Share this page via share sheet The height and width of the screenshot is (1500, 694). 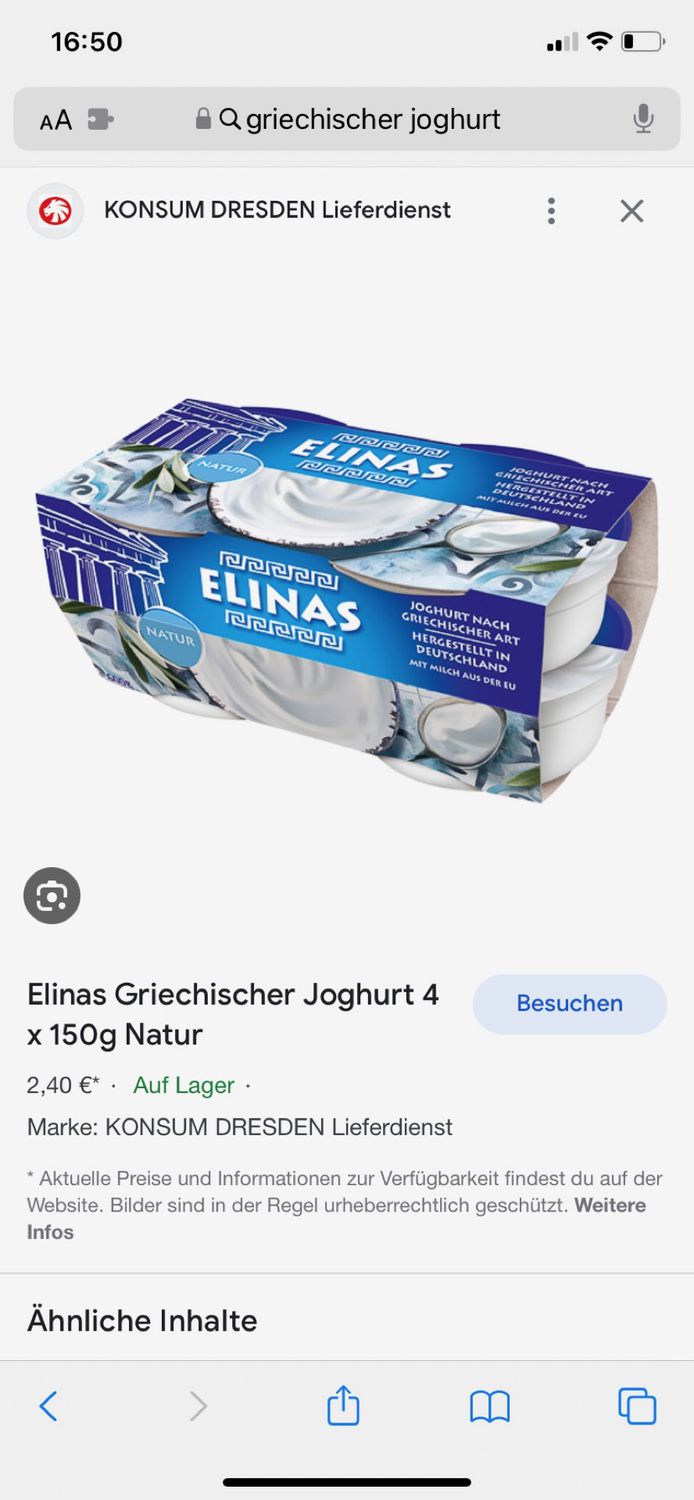[x=343, y=1406]
